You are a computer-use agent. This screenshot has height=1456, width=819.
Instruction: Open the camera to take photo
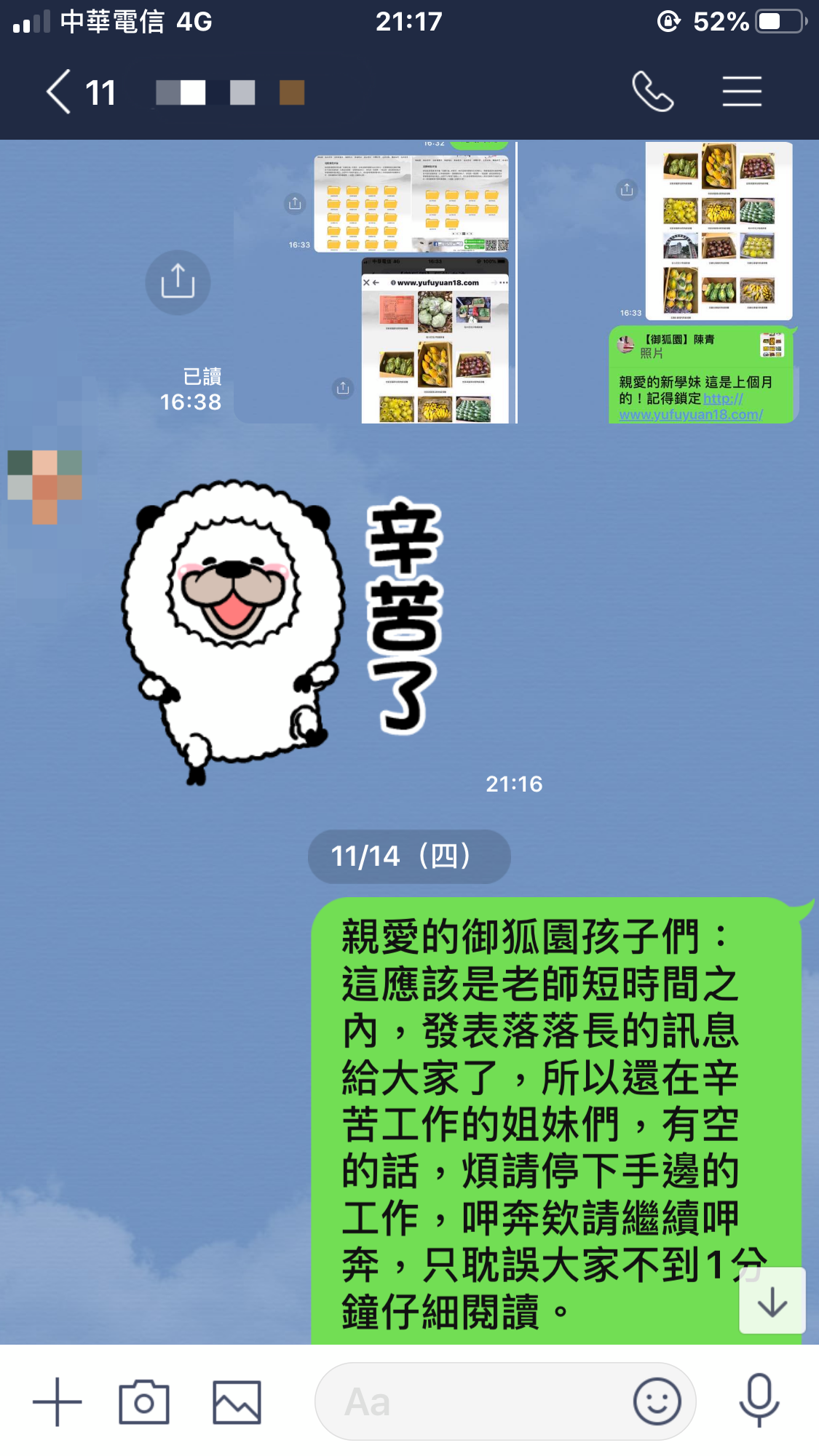coord(143,1401)
